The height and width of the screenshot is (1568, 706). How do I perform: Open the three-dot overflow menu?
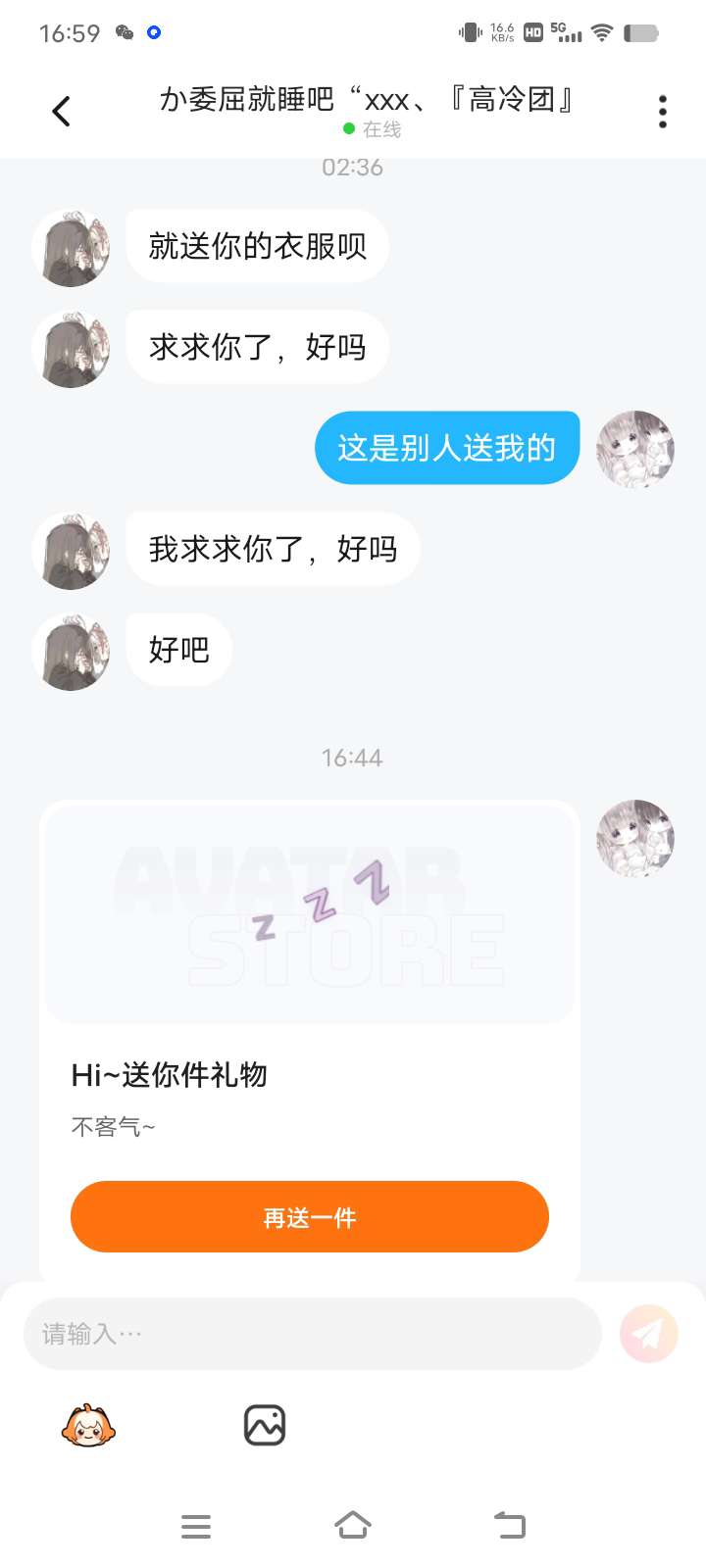click(663, 112)
